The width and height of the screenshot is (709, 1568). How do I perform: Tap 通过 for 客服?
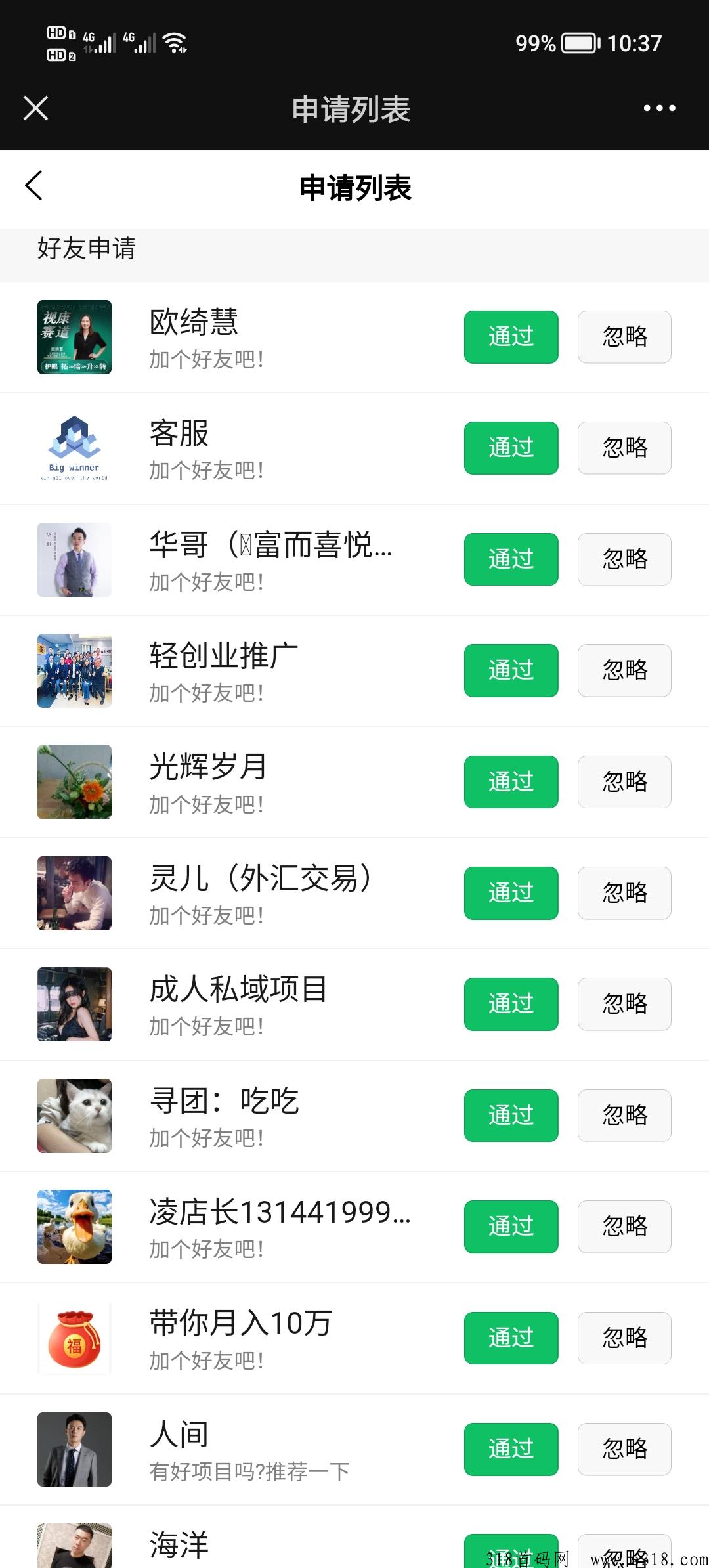pos(511,448)
